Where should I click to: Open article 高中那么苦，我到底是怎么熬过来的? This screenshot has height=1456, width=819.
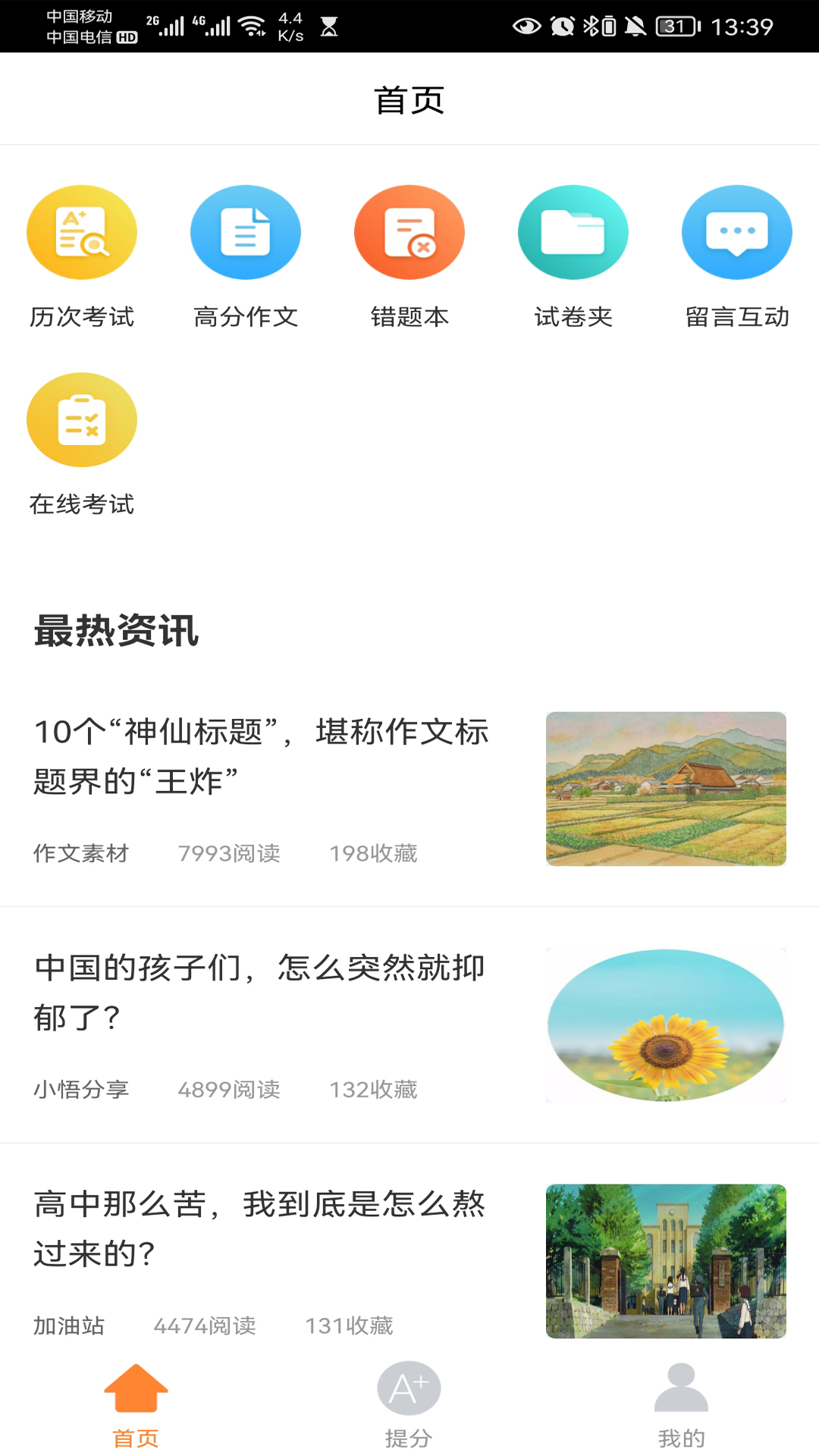click(x=262, y=1228)
